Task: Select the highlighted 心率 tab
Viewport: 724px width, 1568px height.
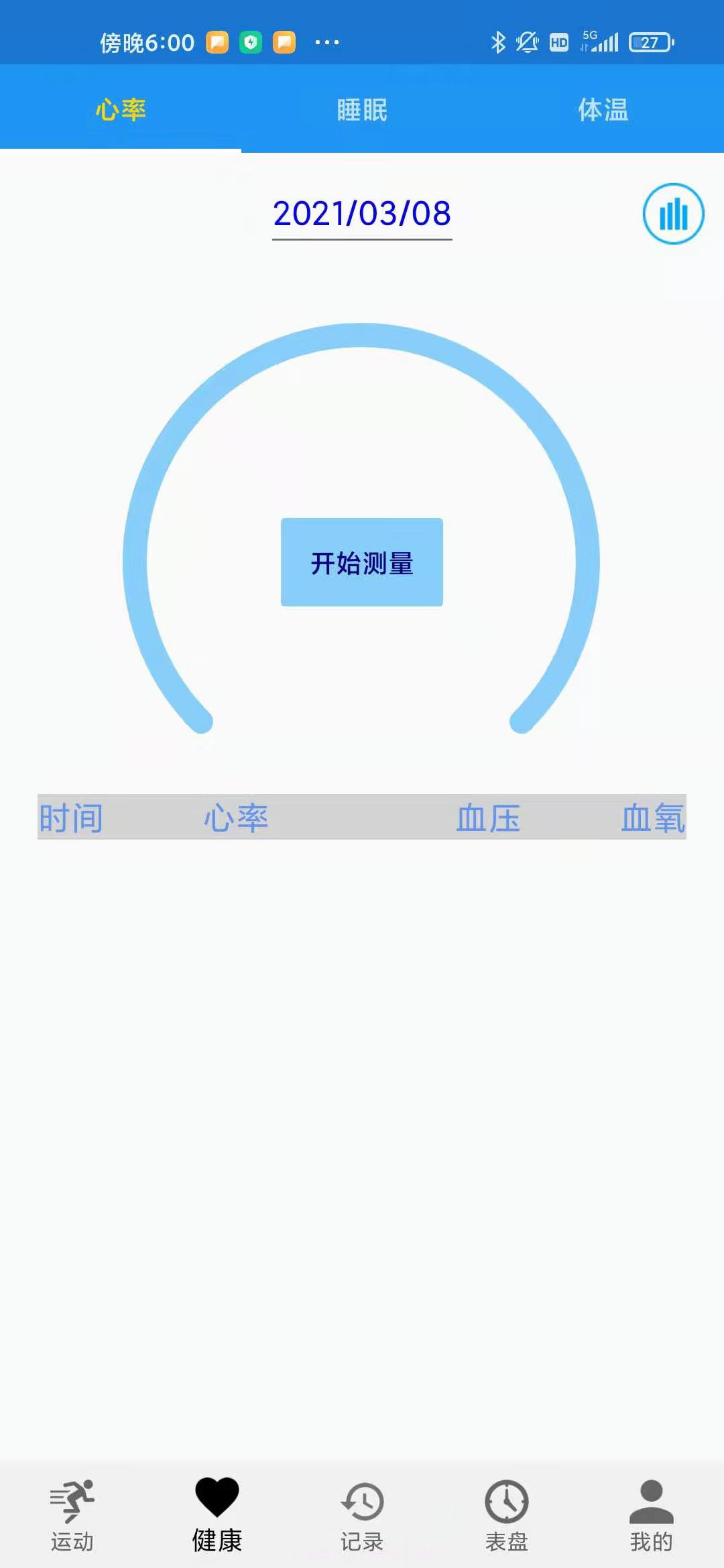Action: (x=121, y=111)
